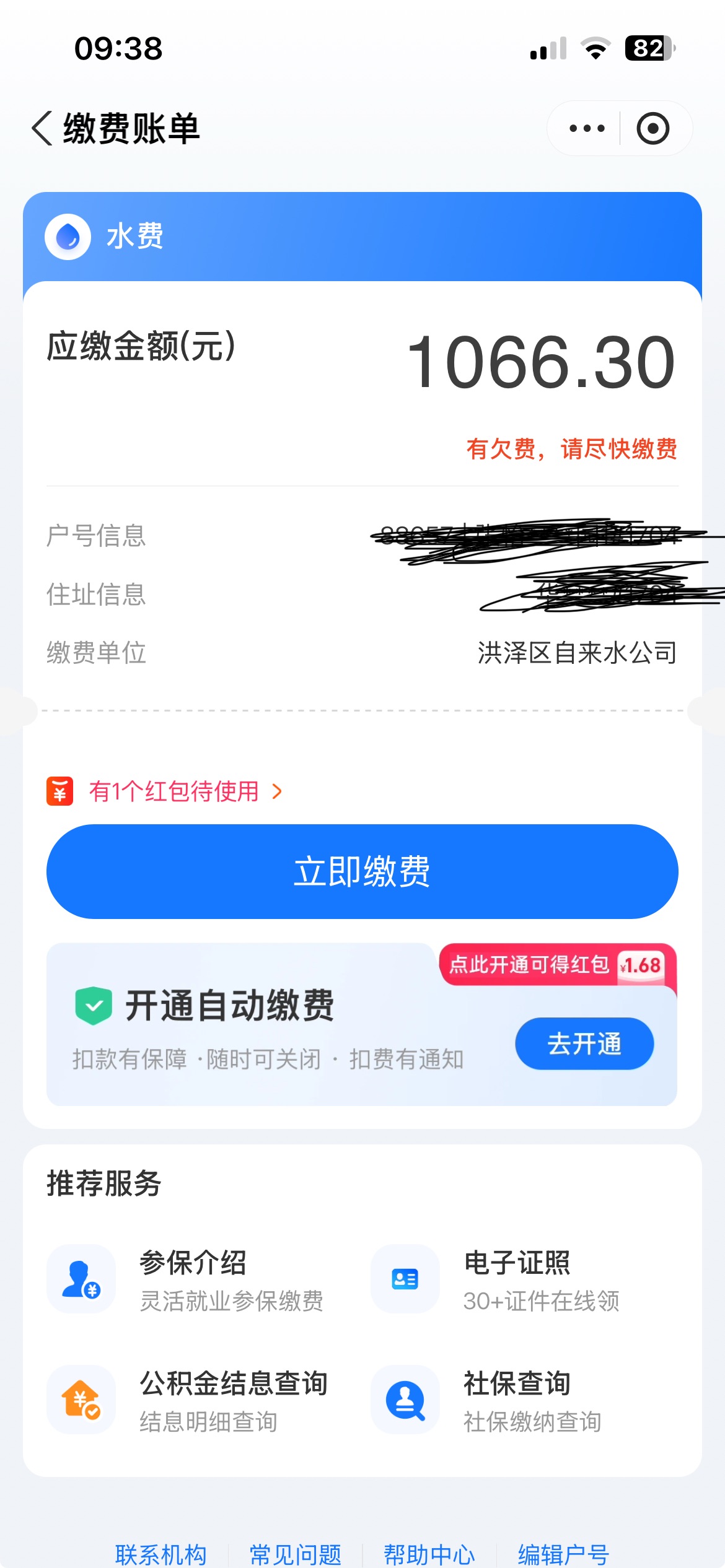Open the three-dot more menu
Image resolution: width=725 pixels, height=1568 pixels.
tap(586, 129)
